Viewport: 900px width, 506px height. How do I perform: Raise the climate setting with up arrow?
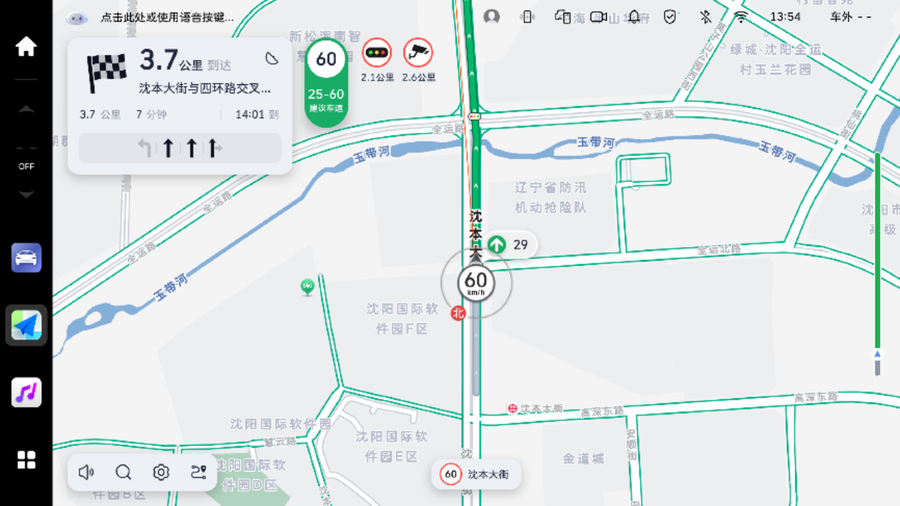pos(26,109)
